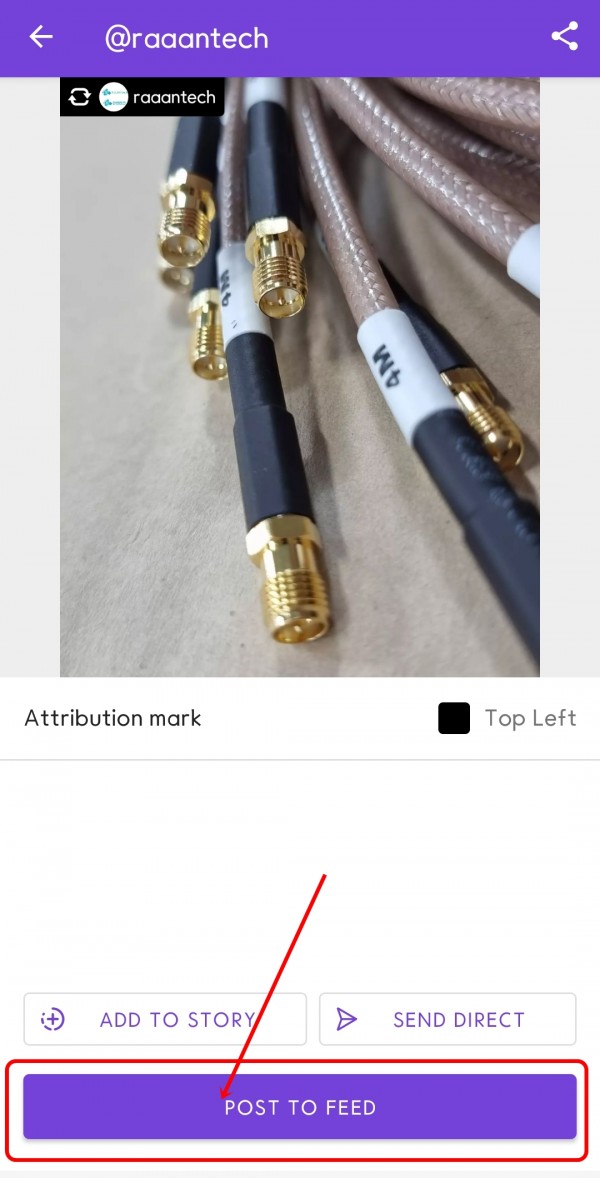Post the image to feed
The image size is (600, 1178).
[300, 1107]
